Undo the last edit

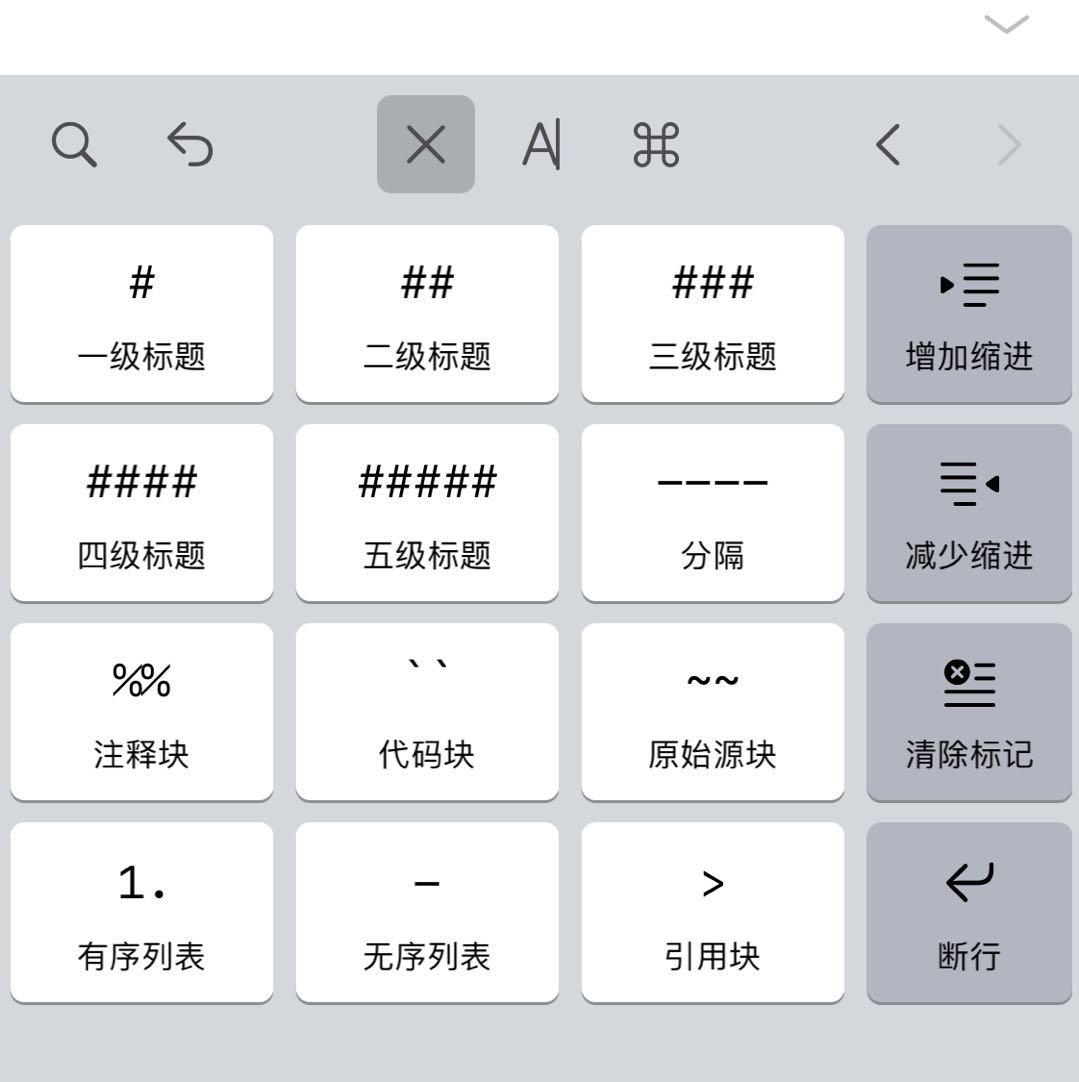[x=190, y=145]
